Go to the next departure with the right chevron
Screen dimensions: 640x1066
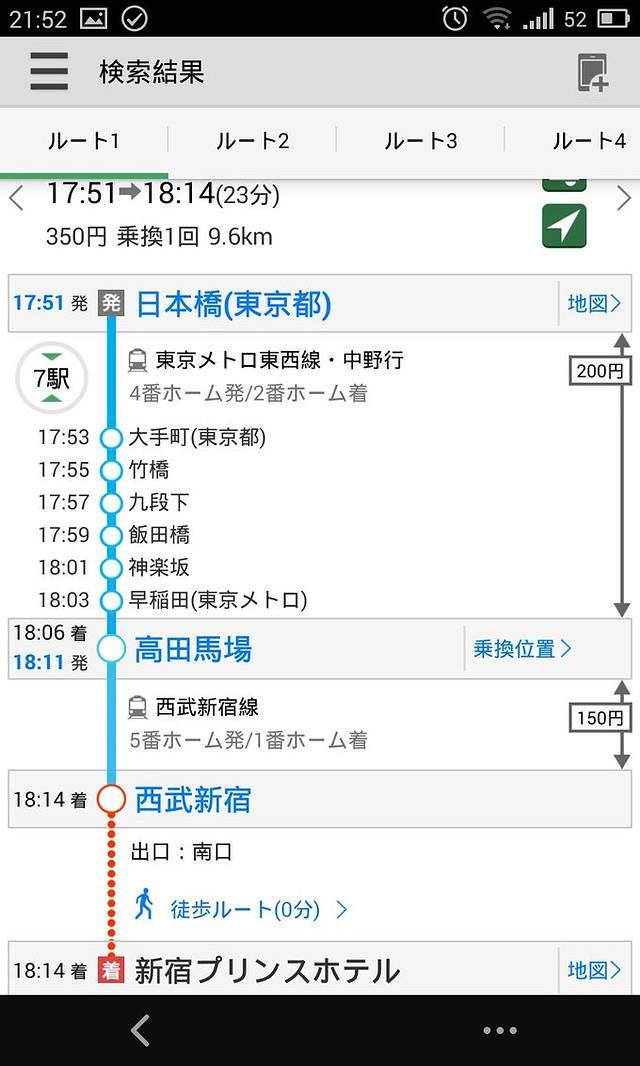(624, 198)
